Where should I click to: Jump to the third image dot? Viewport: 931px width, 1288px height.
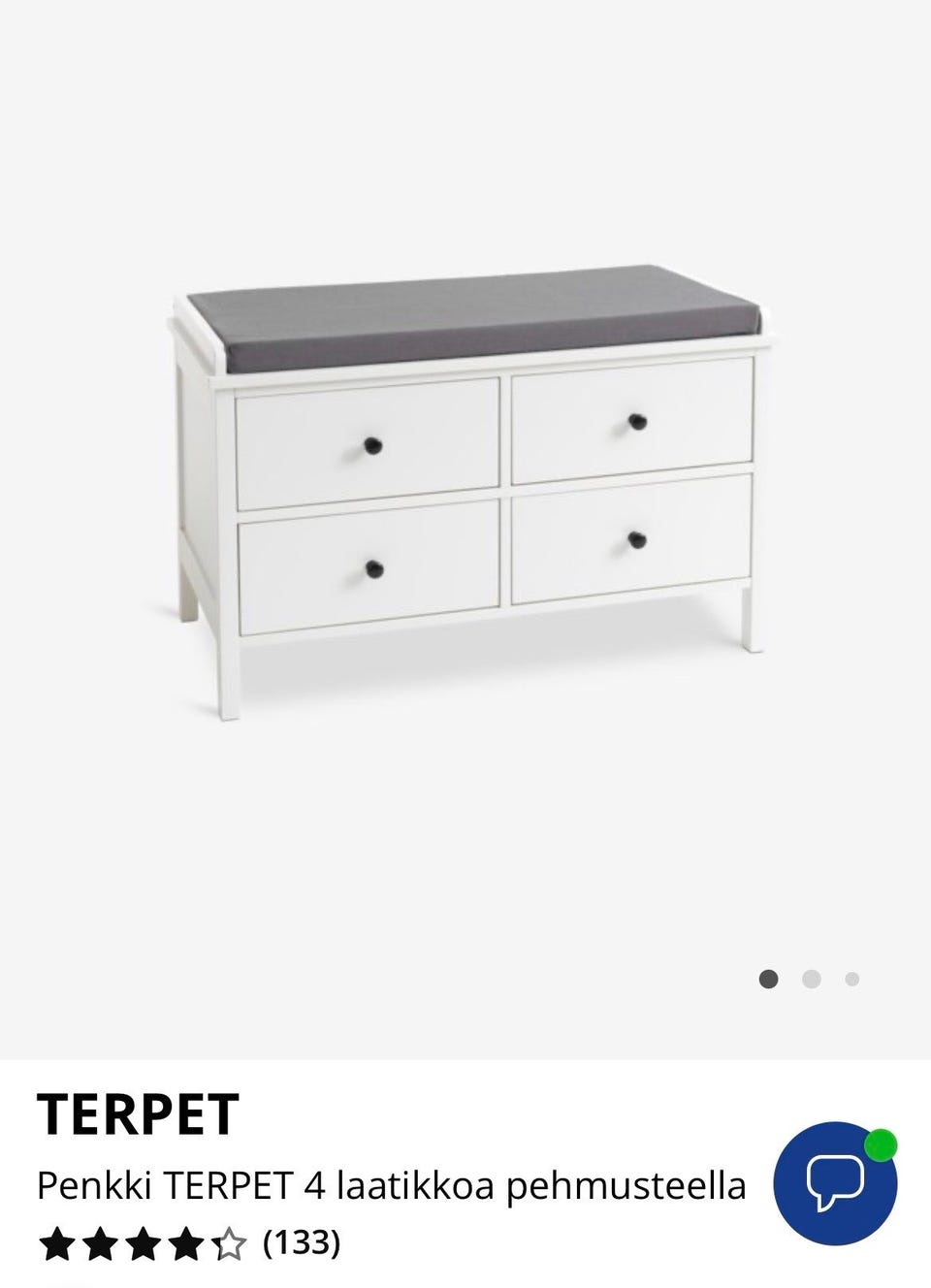click(851, 980)
